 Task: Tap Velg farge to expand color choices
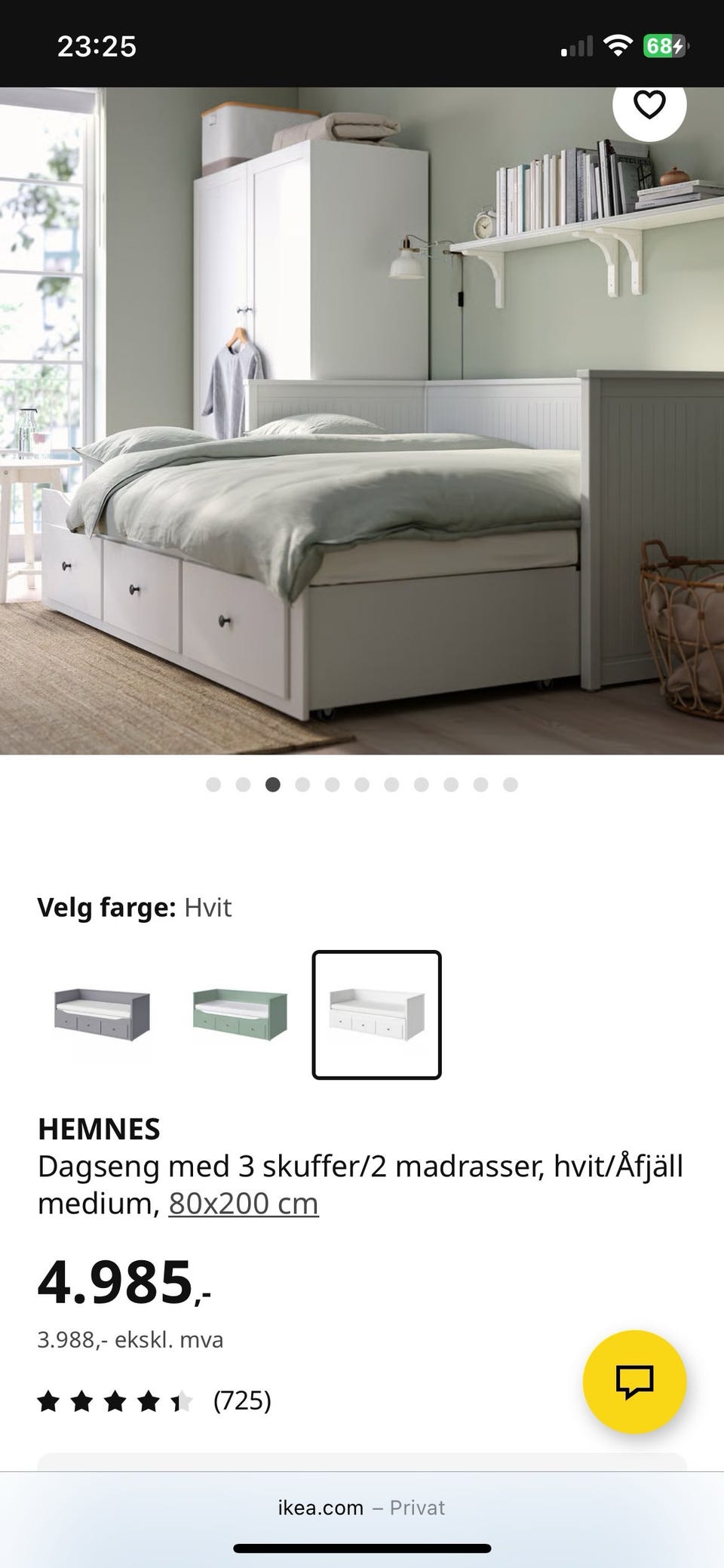coord(106,908)
